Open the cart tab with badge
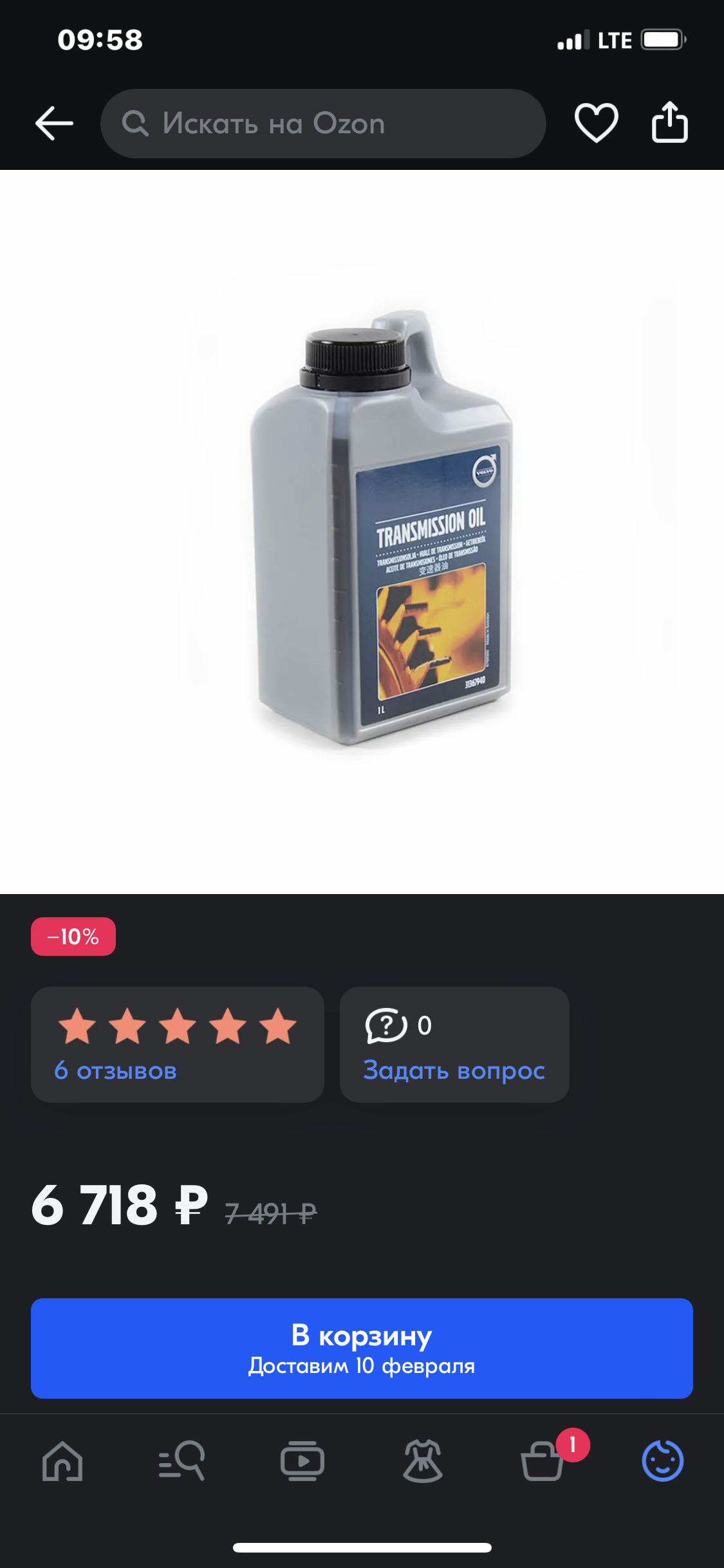 (x=544, y=1458)
